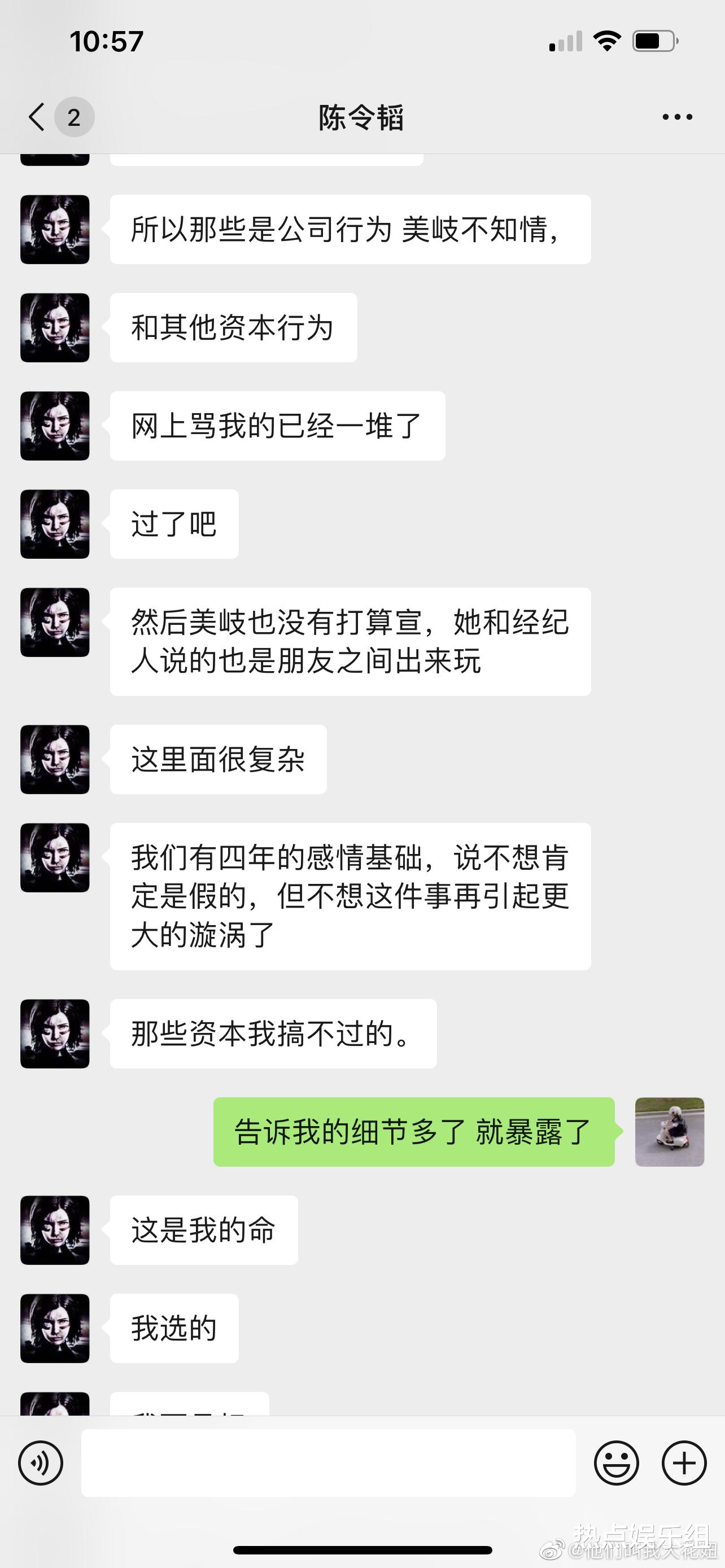This screenshot has width=725, height=1568.
Task: Select the message '网上骂我的已经一堆了'
Action: [274, 426]
